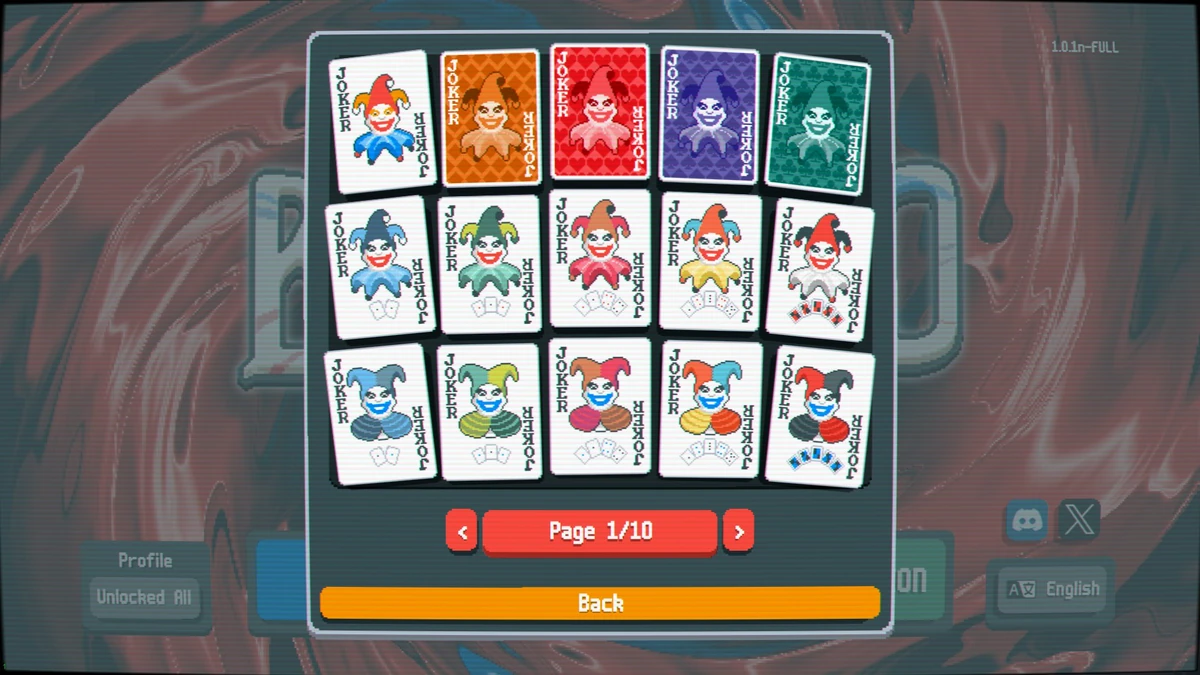Select the red hearts-backed Joker card
The height and width of the screenshot is (675, 1200).
coord(600,112)
